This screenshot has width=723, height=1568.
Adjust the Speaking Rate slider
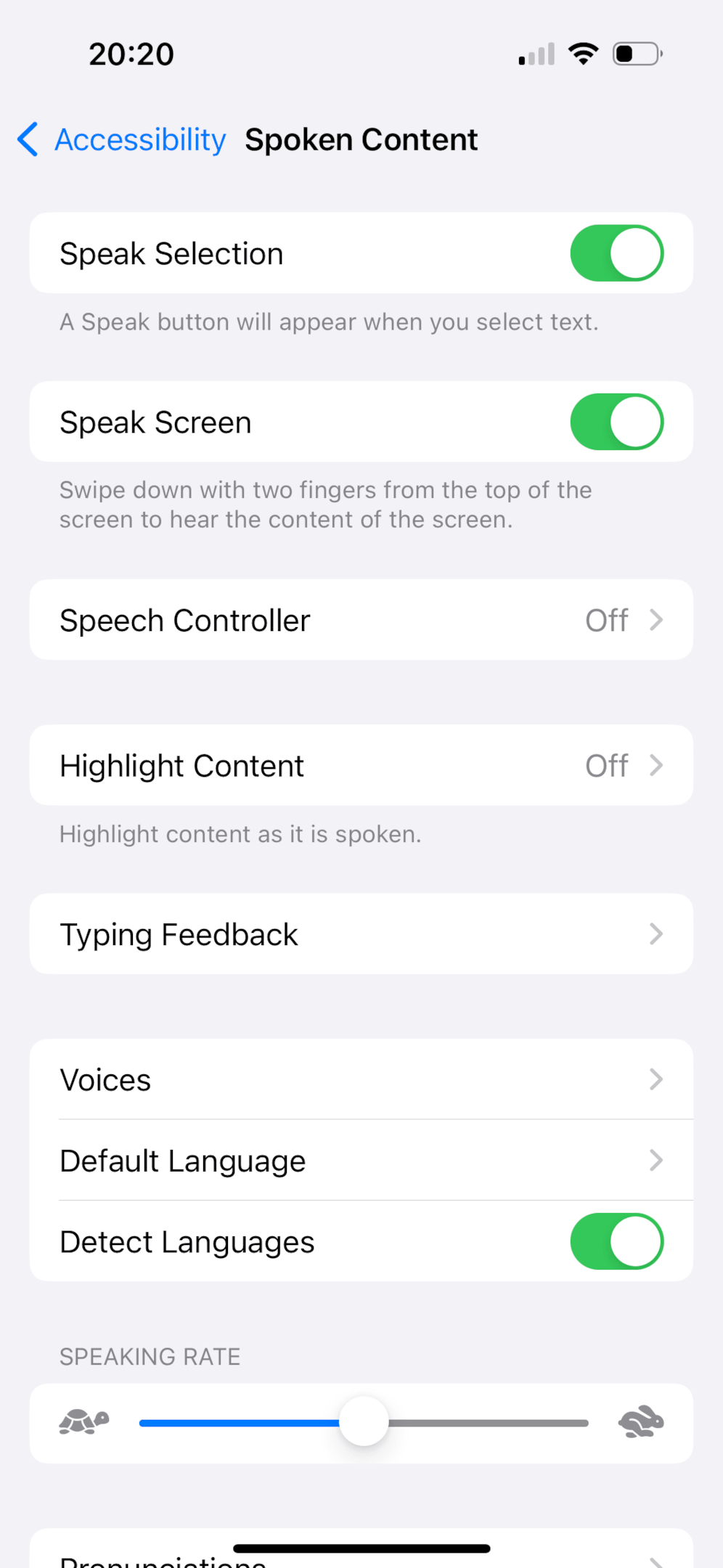tap(364, 1421)
